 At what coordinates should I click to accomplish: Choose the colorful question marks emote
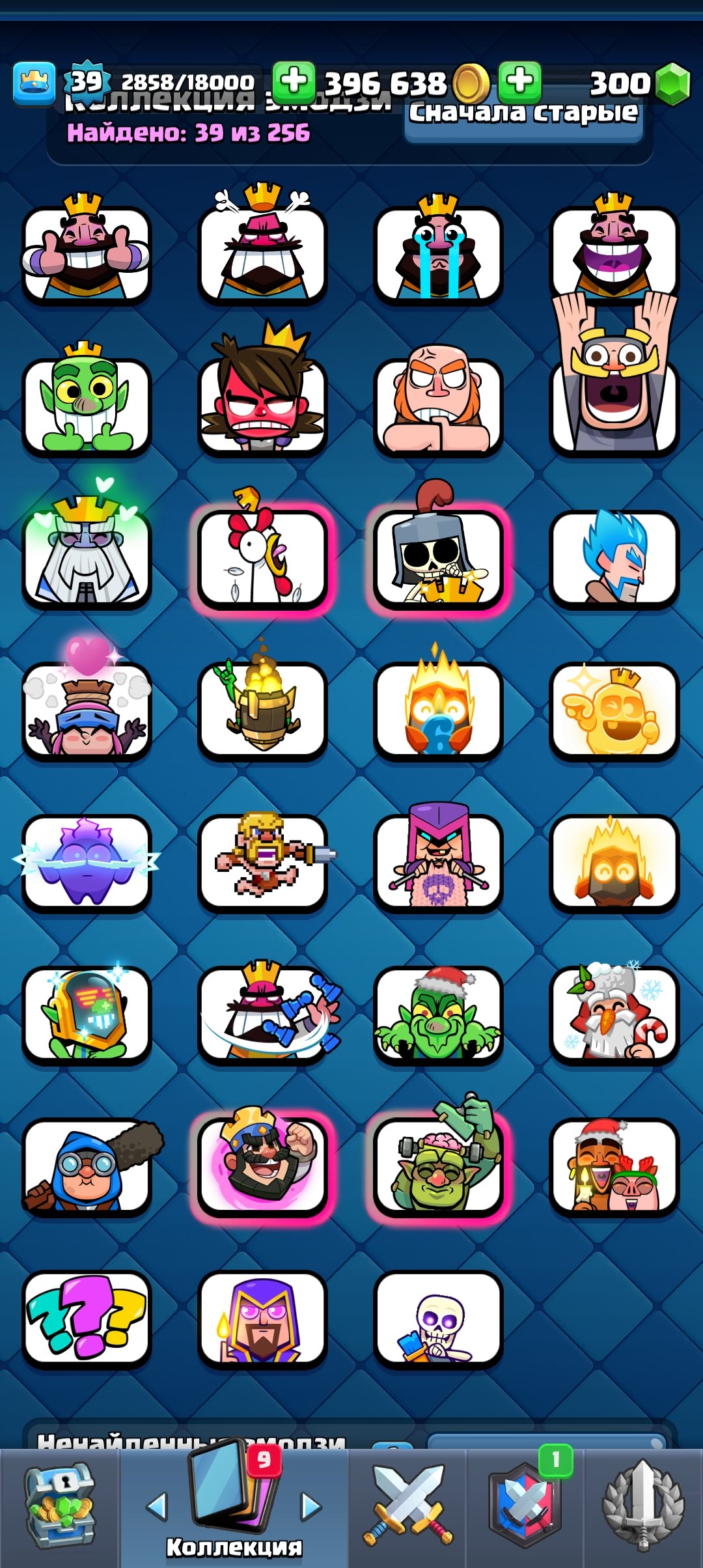pos(87,1317)
